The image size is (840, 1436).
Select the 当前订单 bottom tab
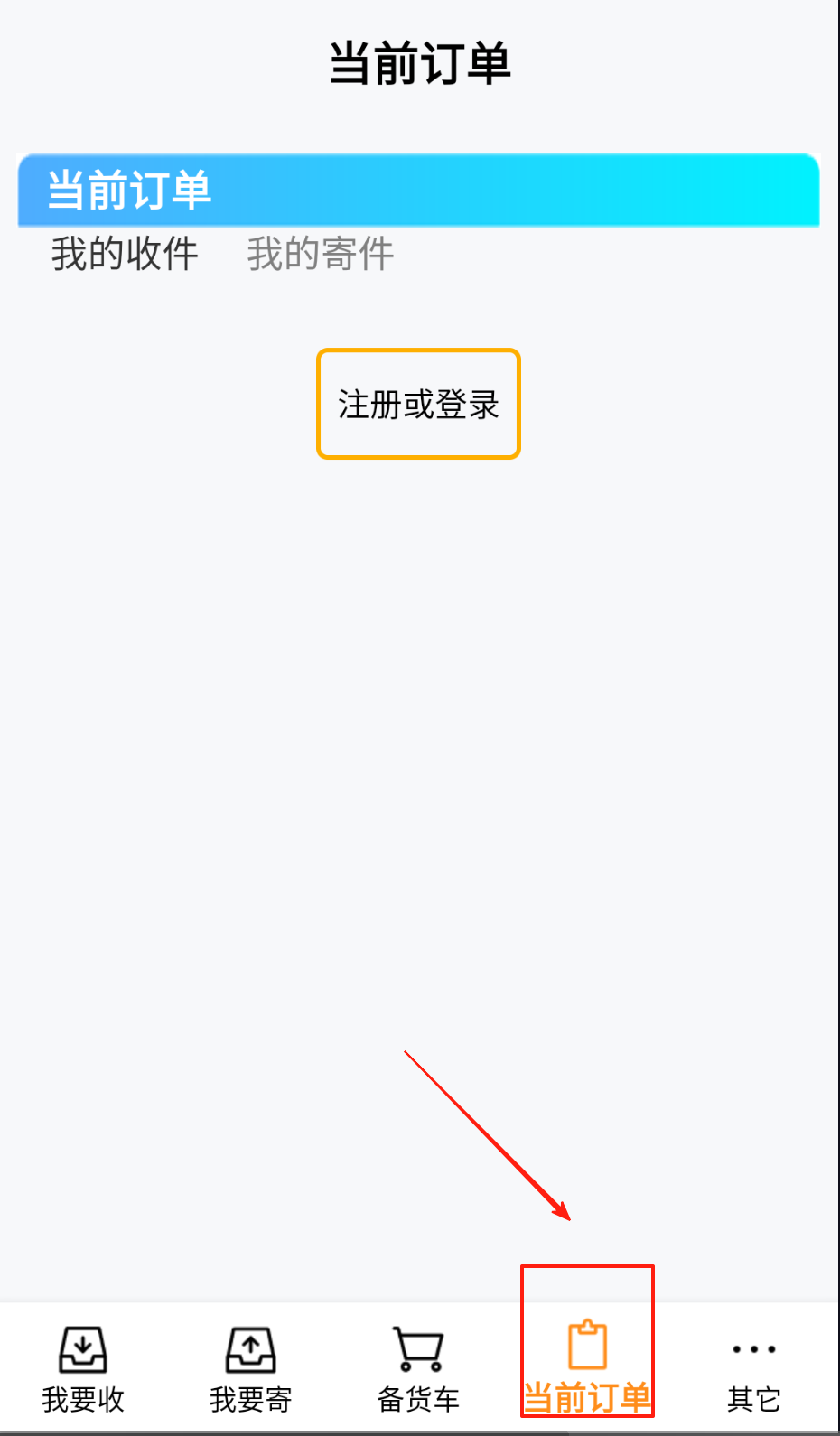[x=587, y=1368]
